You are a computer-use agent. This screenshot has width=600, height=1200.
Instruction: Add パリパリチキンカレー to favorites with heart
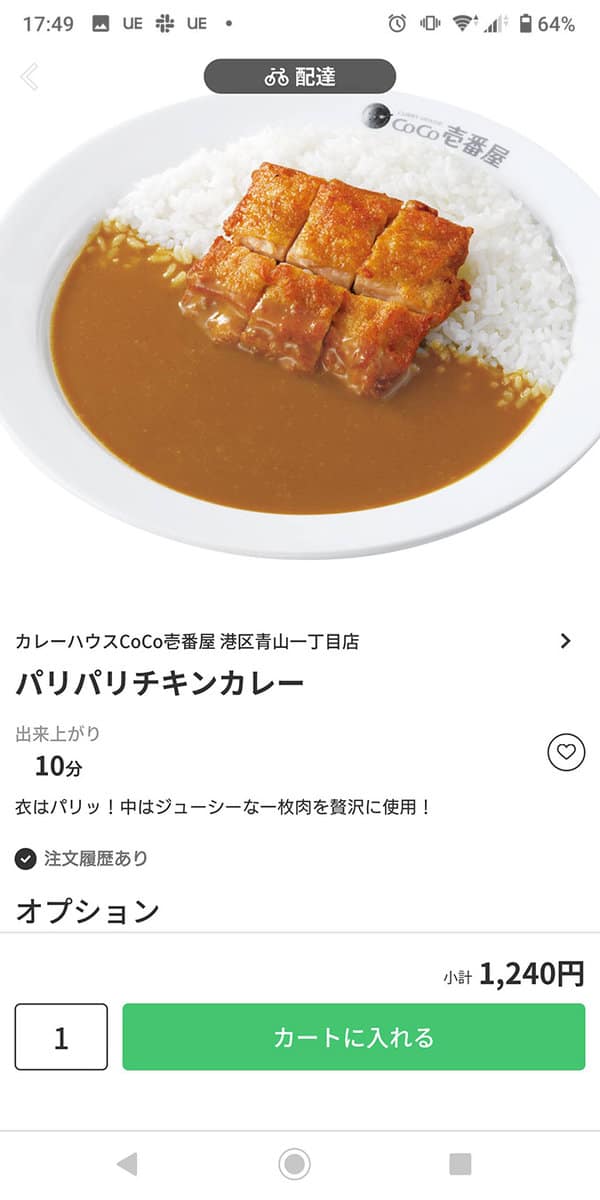pyautogui.click(x=566, y=752)
